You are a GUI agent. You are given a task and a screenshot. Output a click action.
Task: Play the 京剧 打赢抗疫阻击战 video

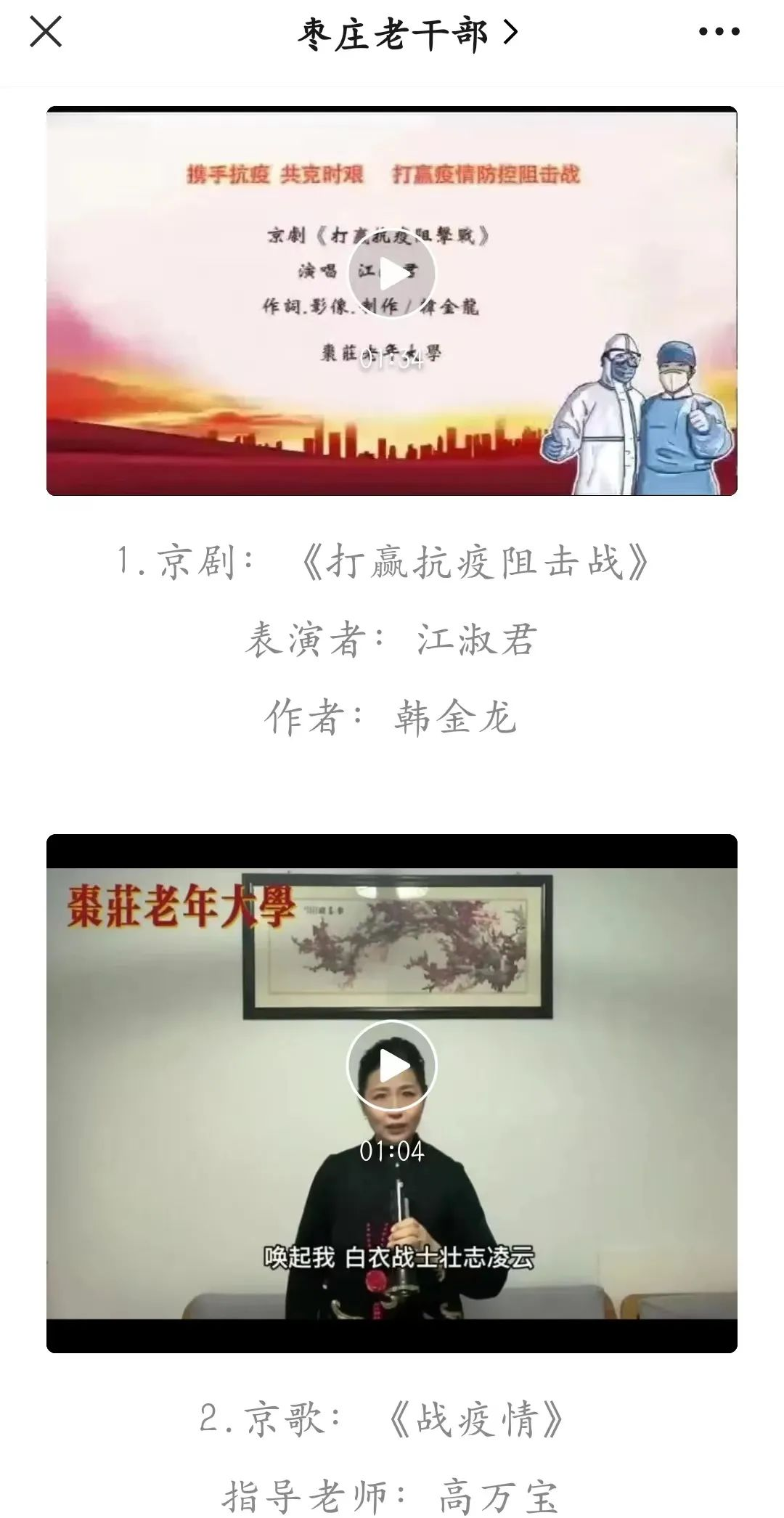[392, 274]
